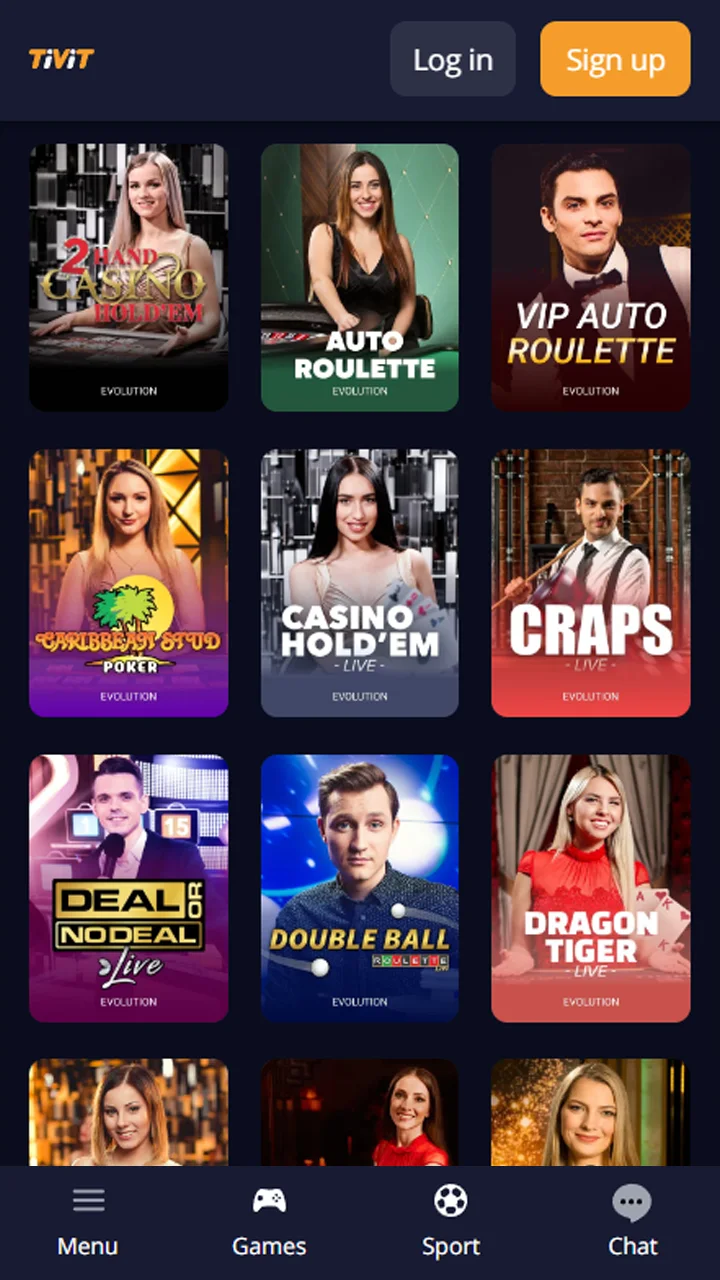Launch Auto Roulette by Evolution
720x1280 pixels.
[x=359, y=277]
